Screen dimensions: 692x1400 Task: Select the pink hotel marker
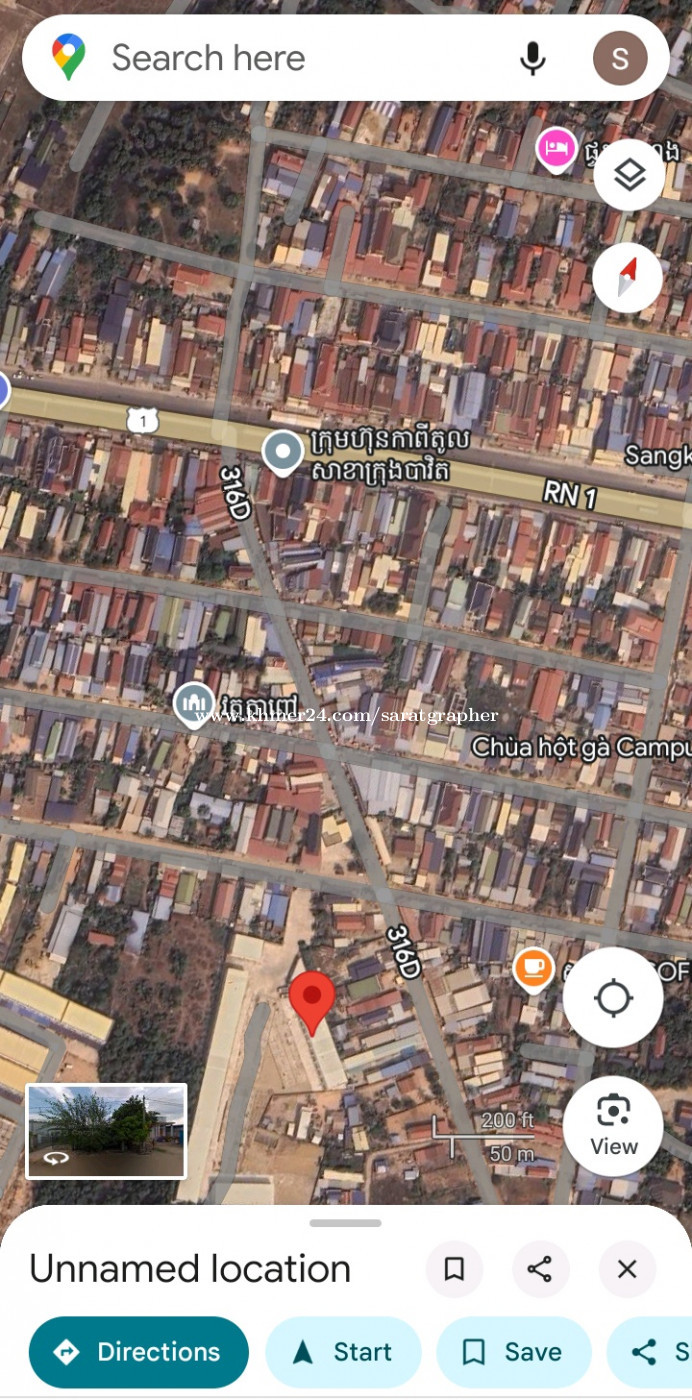tap(556, 149)
